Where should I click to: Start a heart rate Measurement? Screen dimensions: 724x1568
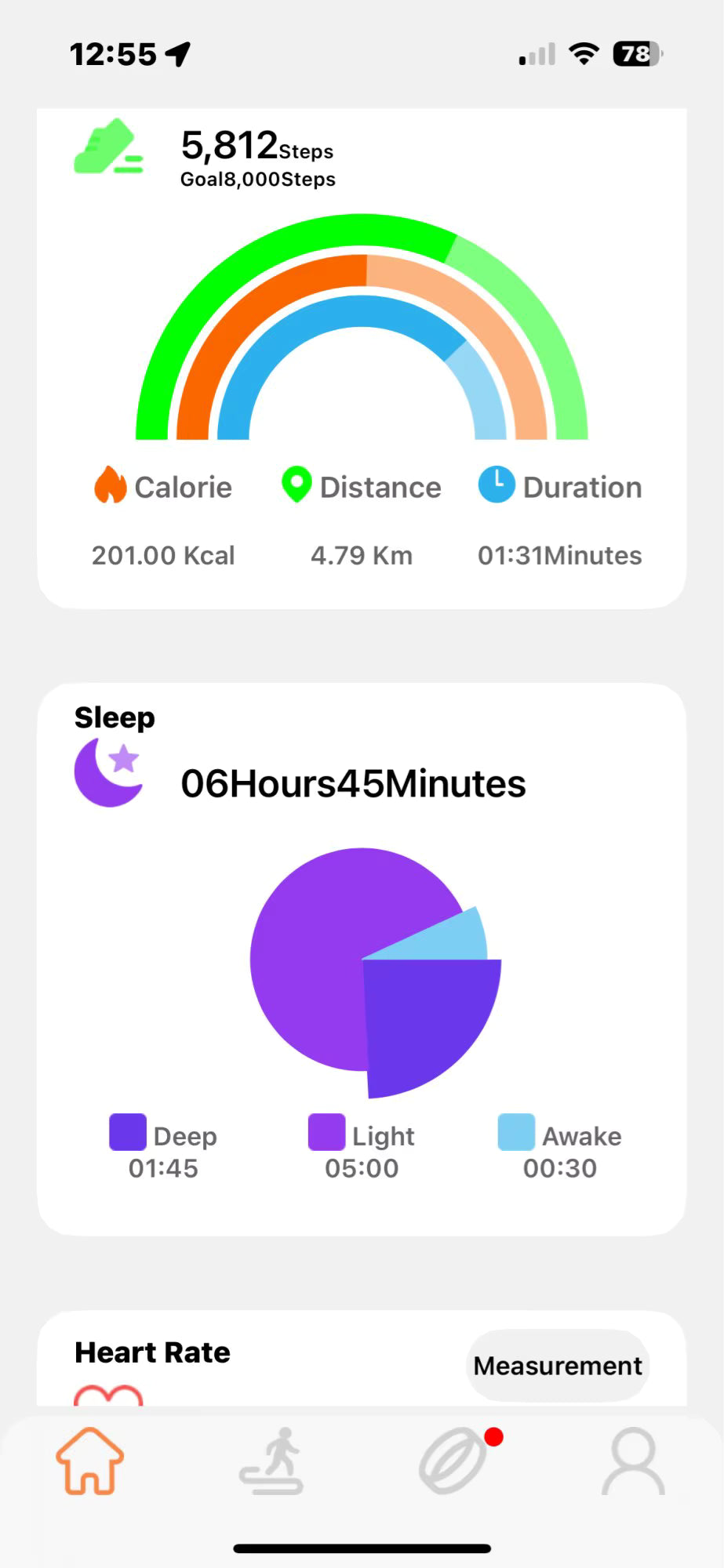[557, 1365]
